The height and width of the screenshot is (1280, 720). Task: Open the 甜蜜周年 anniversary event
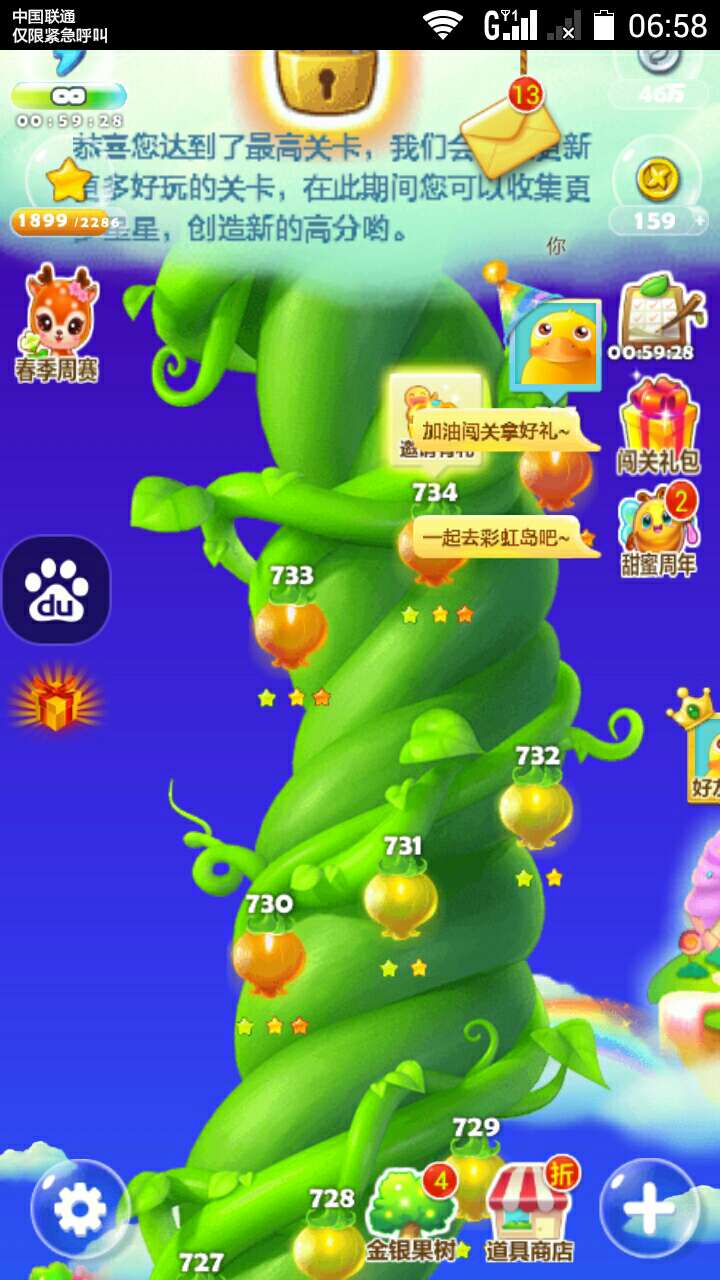click(657, 530)
